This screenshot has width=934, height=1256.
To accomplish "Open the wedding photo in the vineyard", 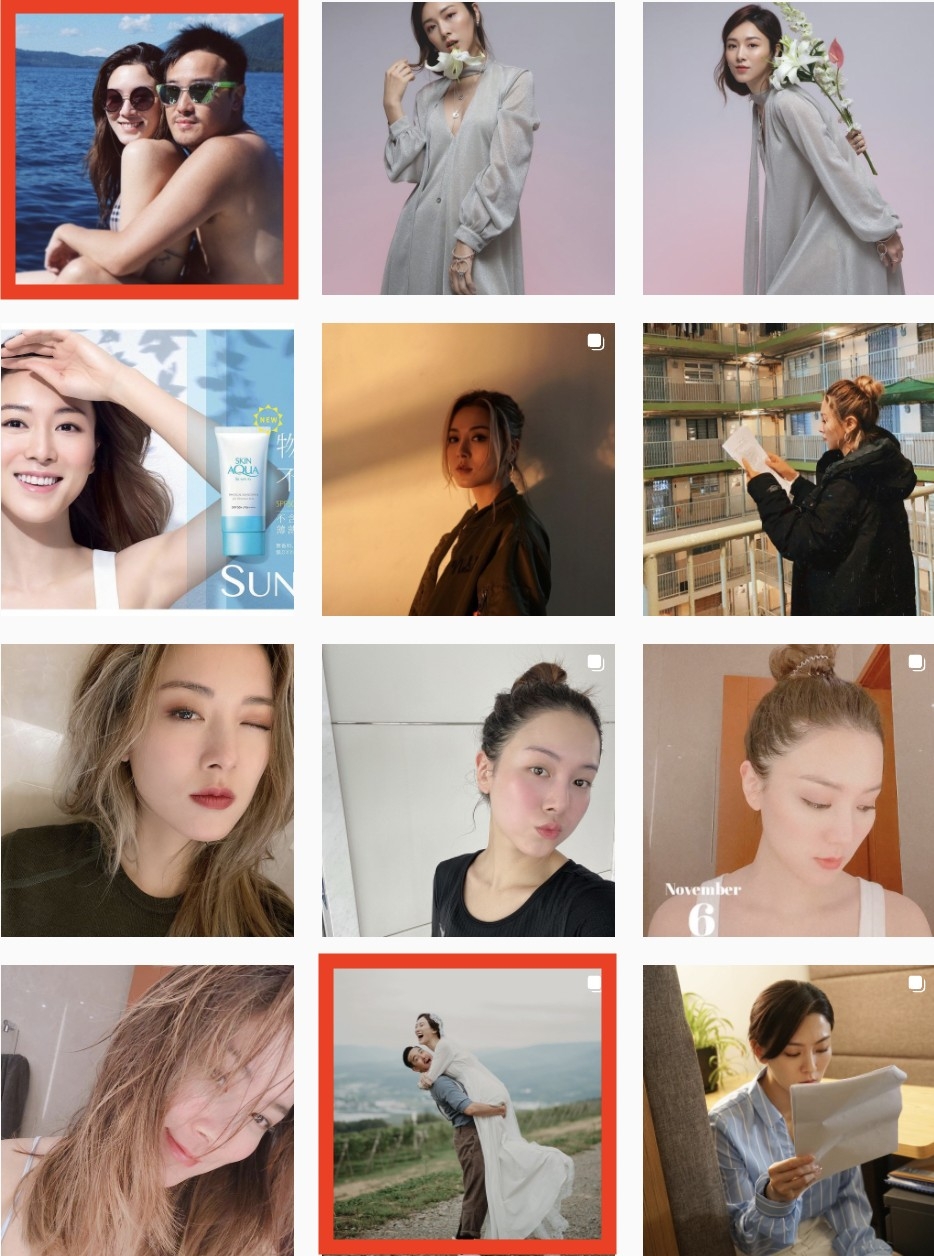I will click(x=468, y=1105).
